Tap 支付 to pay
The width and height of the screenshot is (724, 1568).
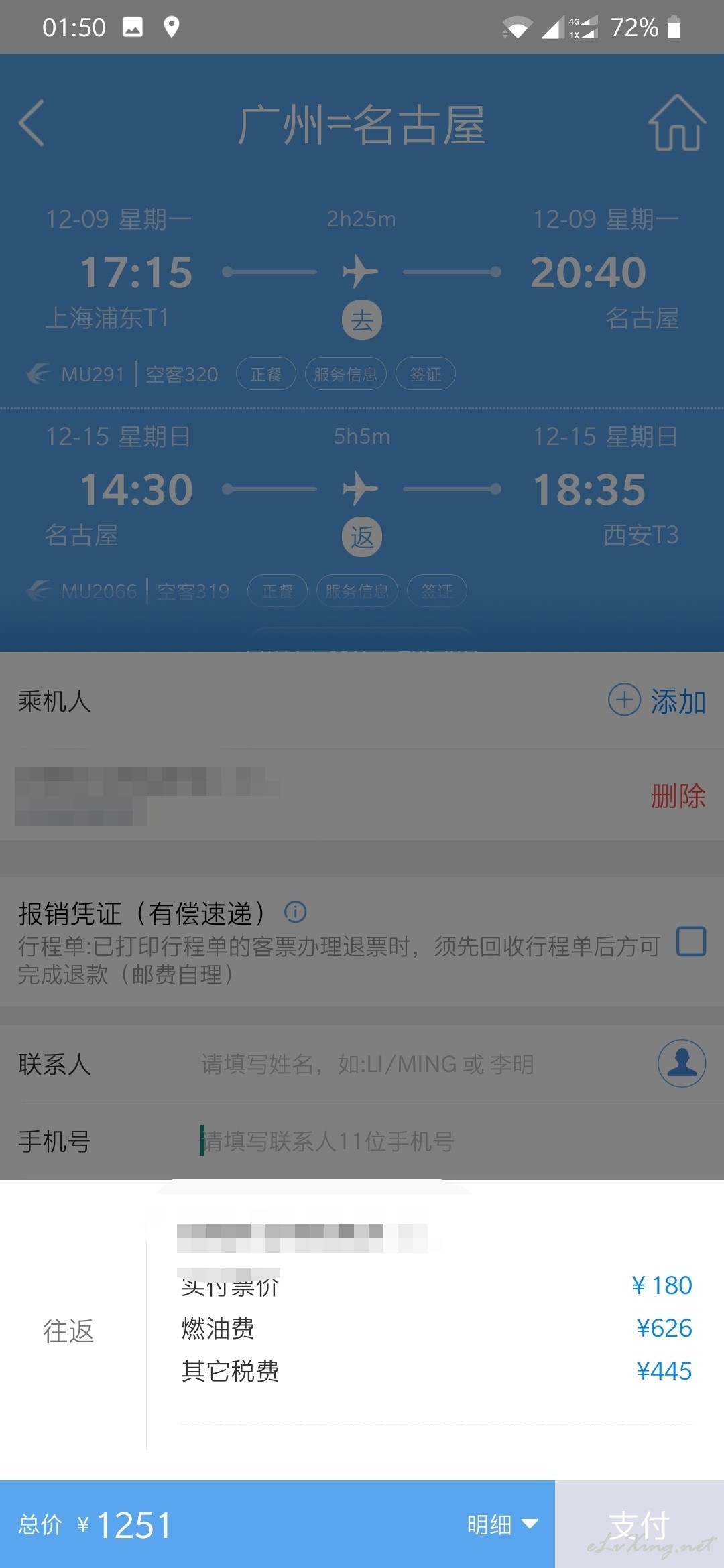click(640, 1524)
